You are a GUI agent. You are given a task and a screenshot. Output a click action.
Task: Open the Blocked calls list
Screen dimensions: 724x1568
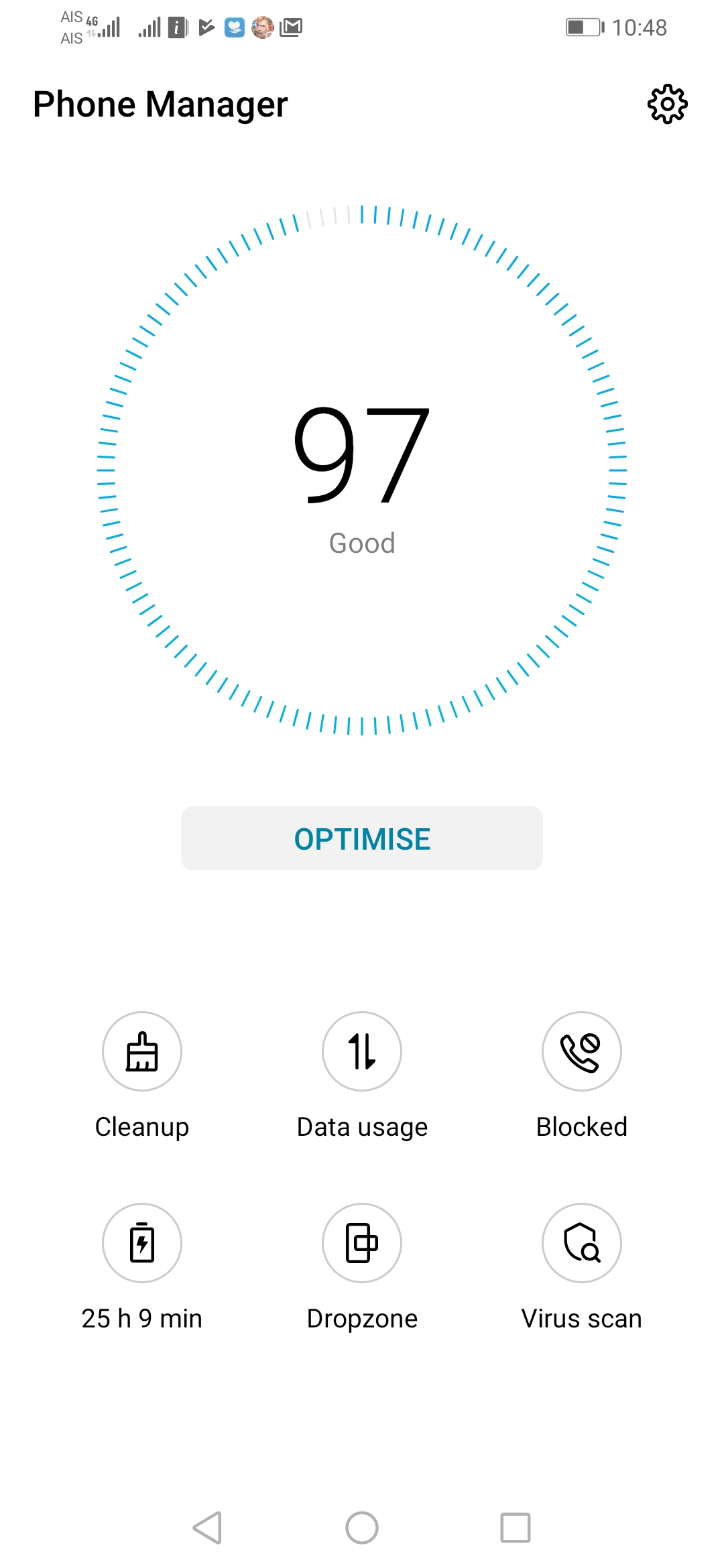pyautogui.click(x=581, y=1051)
